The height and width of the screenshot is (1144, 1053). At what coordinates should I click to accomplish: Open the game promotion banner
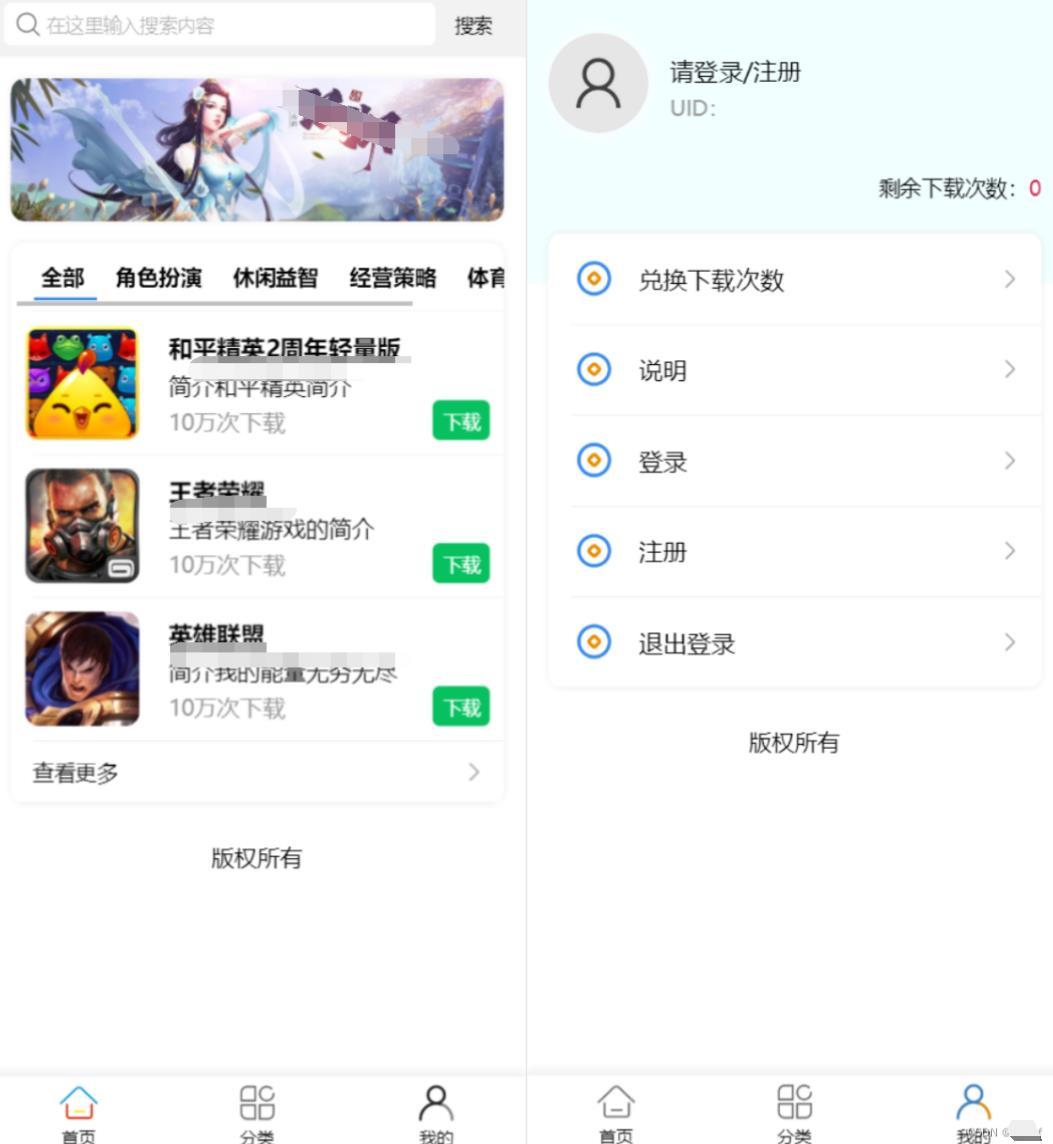(x=257, y=150)
